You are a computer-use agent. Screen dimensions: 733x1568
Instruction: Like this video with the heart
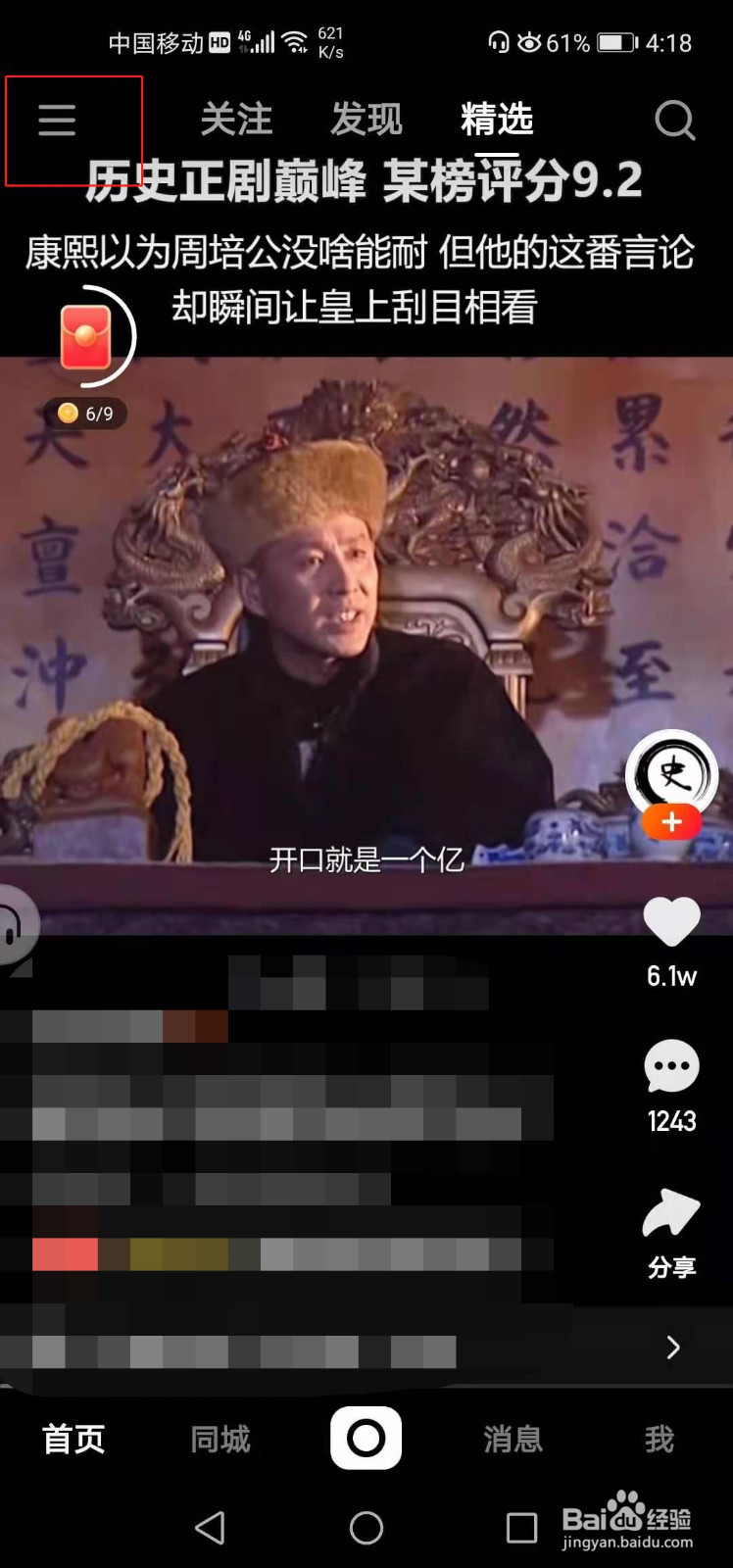[671, 922]
